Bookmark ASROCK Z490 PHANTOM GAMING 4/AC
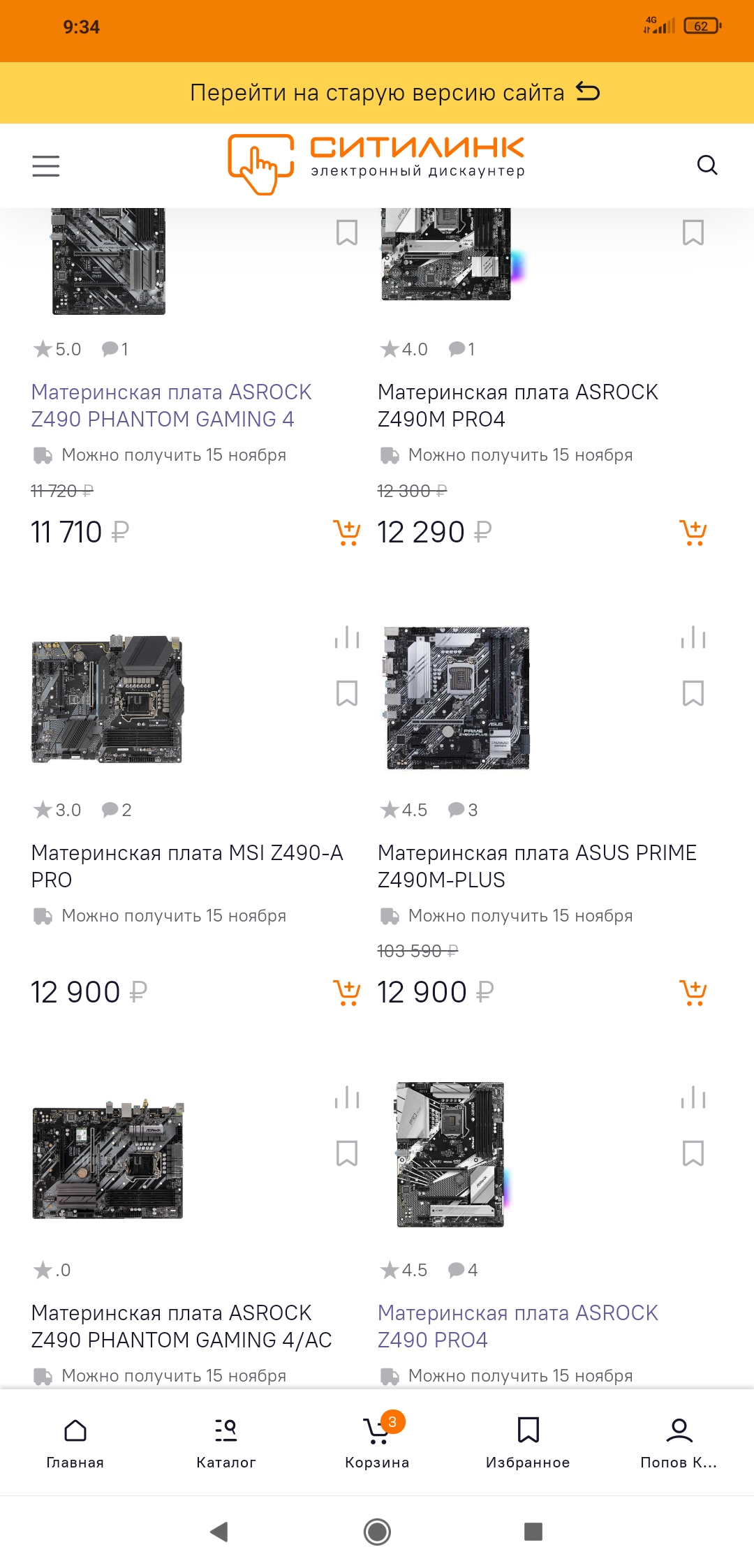 coord(347,1153)
